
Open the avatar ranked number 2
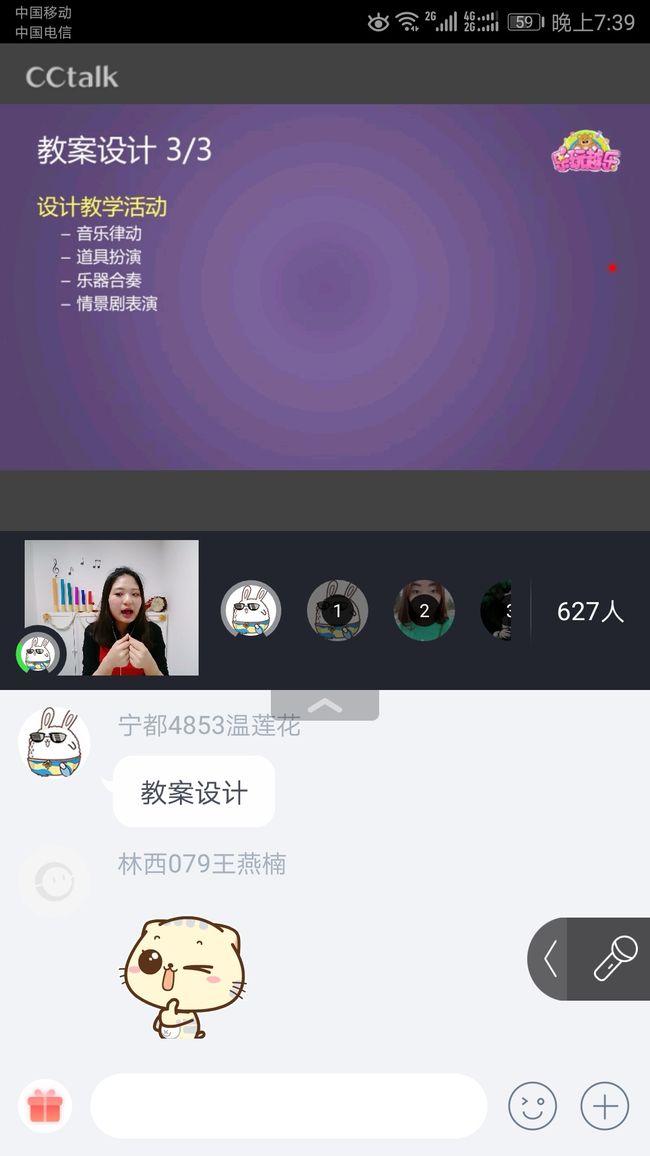tap(424, 610)
